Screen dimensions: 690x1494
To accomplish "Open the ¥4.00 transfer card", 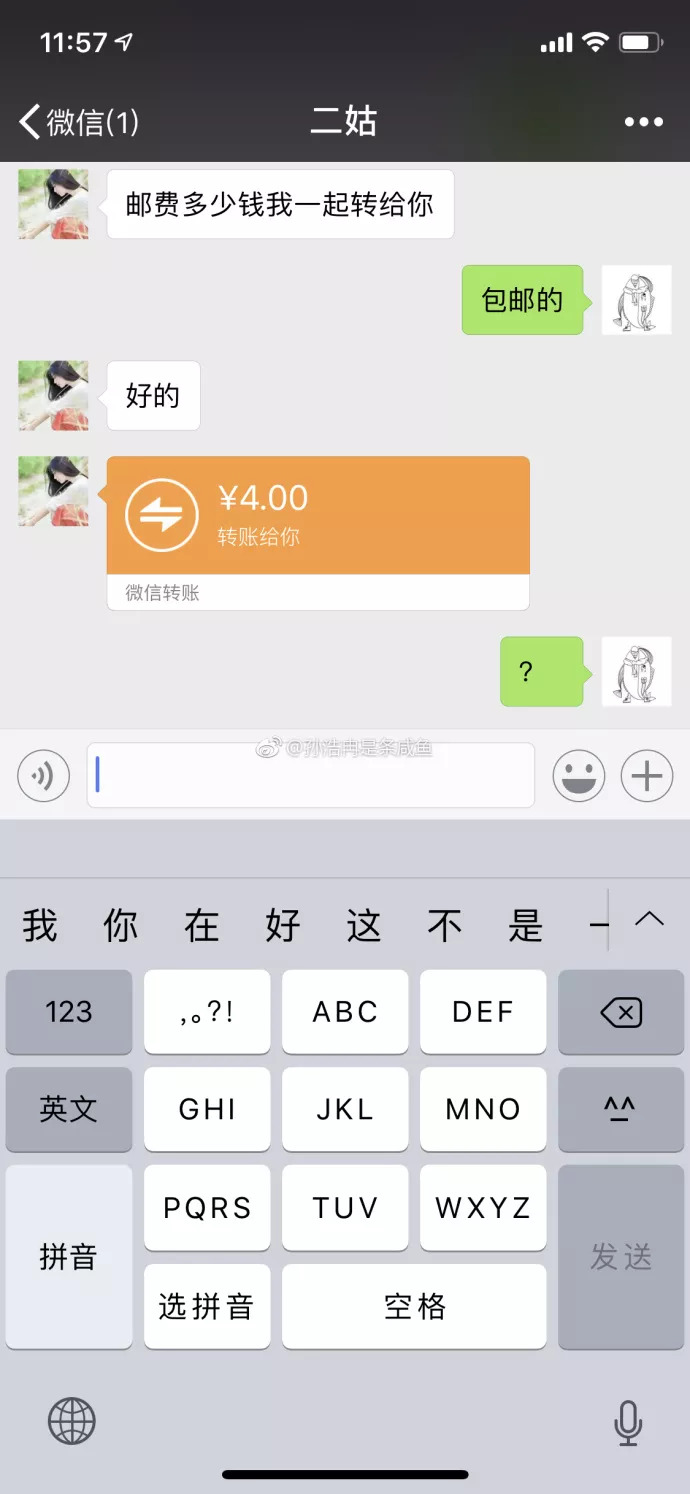I will click(x=317, y=517).
